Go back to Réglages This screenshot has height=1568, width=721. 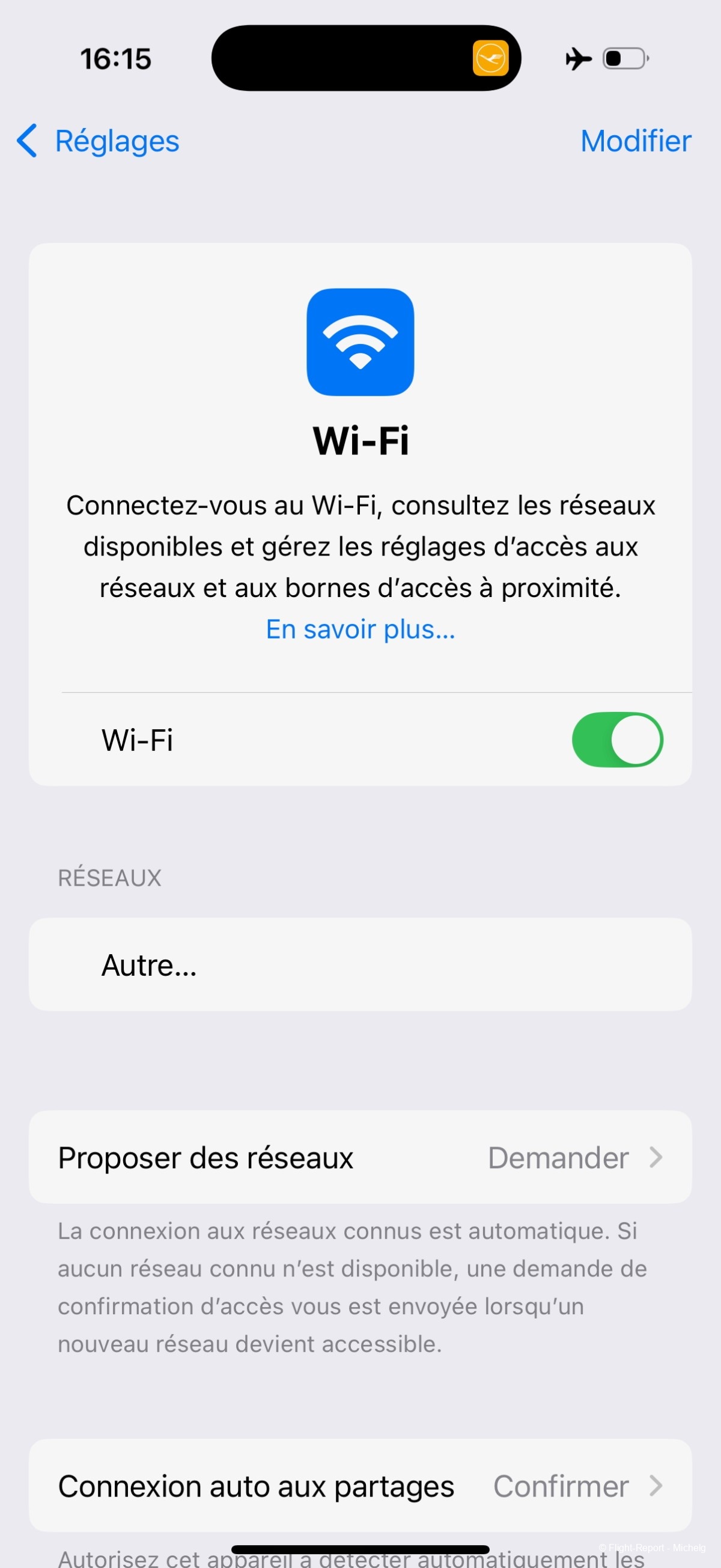coord(97,141)
